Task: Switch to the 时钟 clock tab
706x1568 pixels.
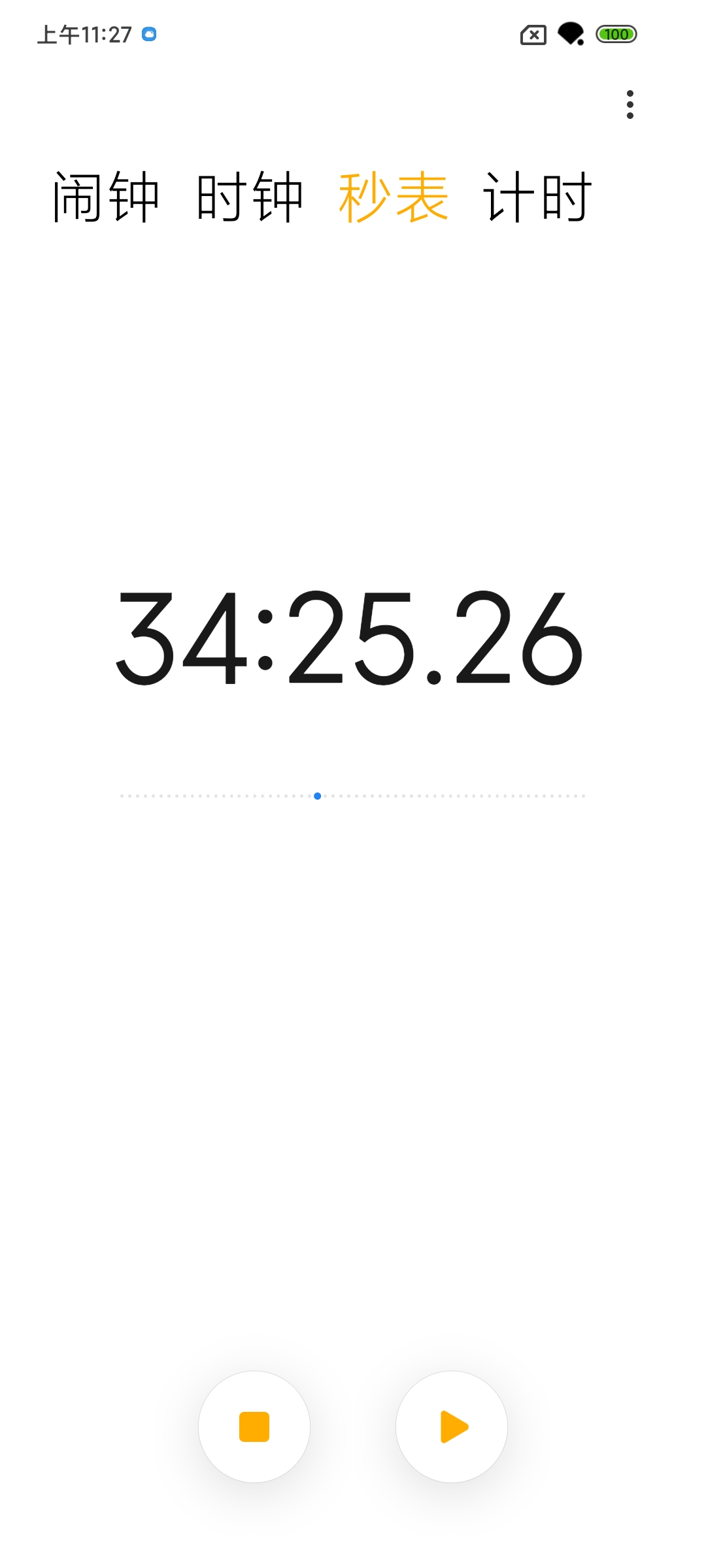Action: click(250, 197)
